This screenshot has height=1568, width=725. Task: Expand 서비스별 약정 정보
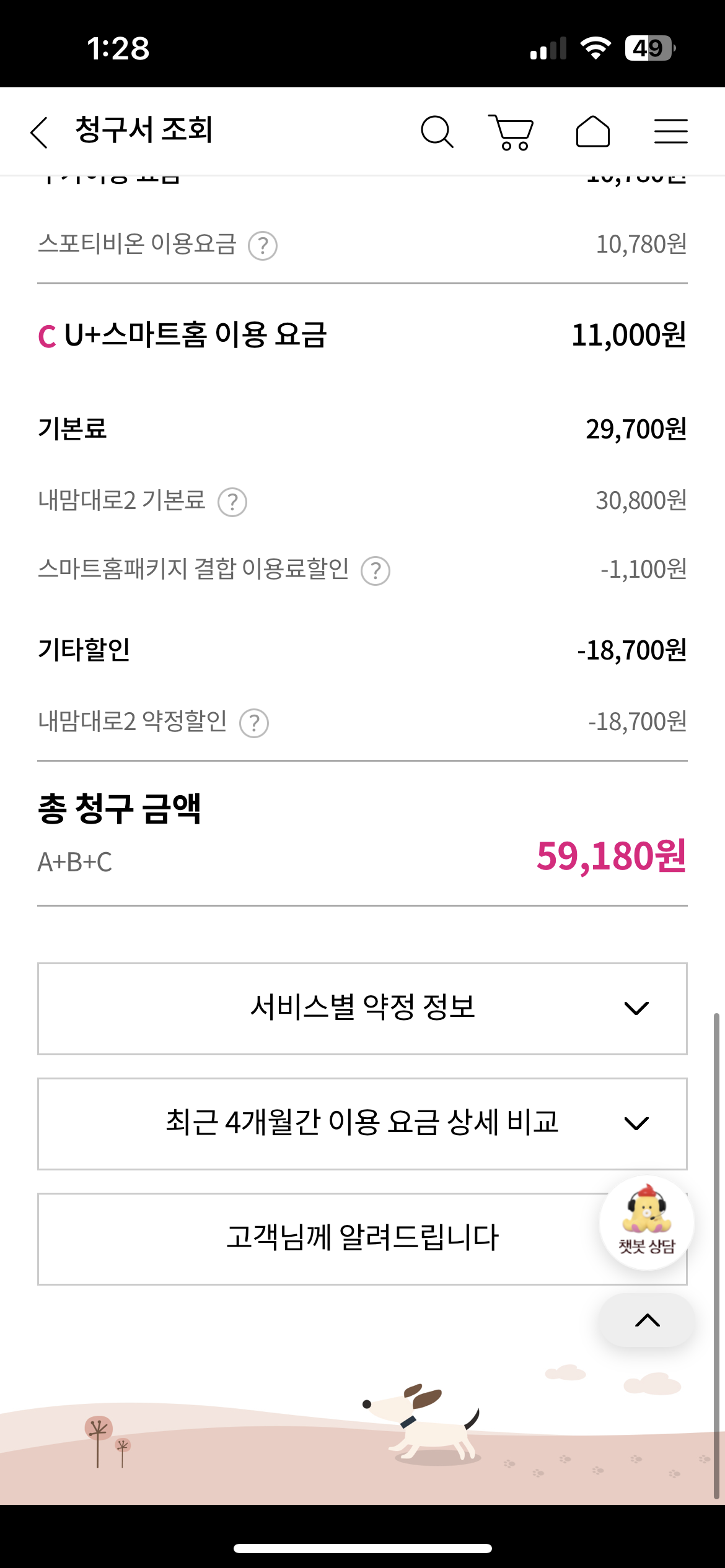362,1008
